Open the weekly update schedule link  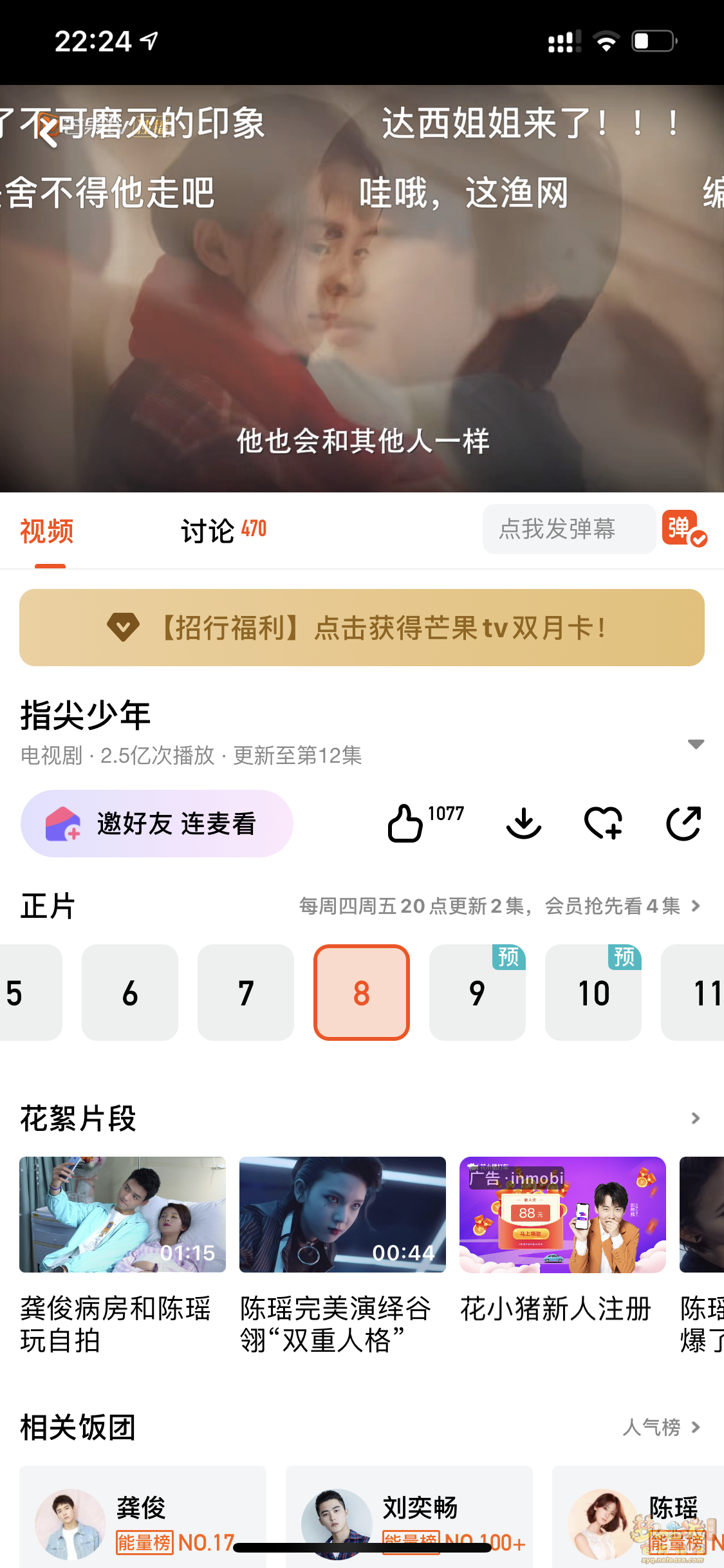click(499, 906)
